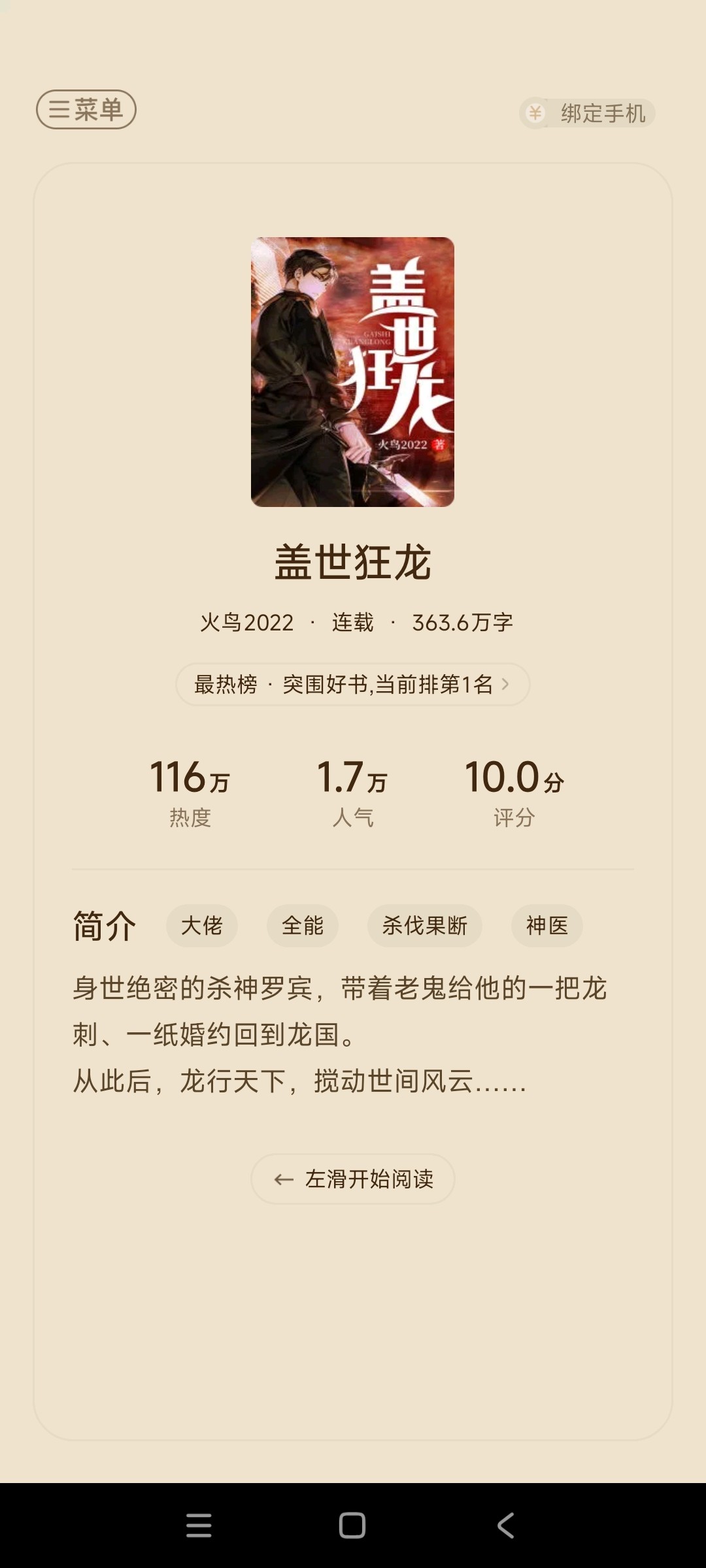Tap the book cover of 盖世狂龙
The width and height of the screenshot is (706, 1568).
pyautogui.click(x=353, y=374)
